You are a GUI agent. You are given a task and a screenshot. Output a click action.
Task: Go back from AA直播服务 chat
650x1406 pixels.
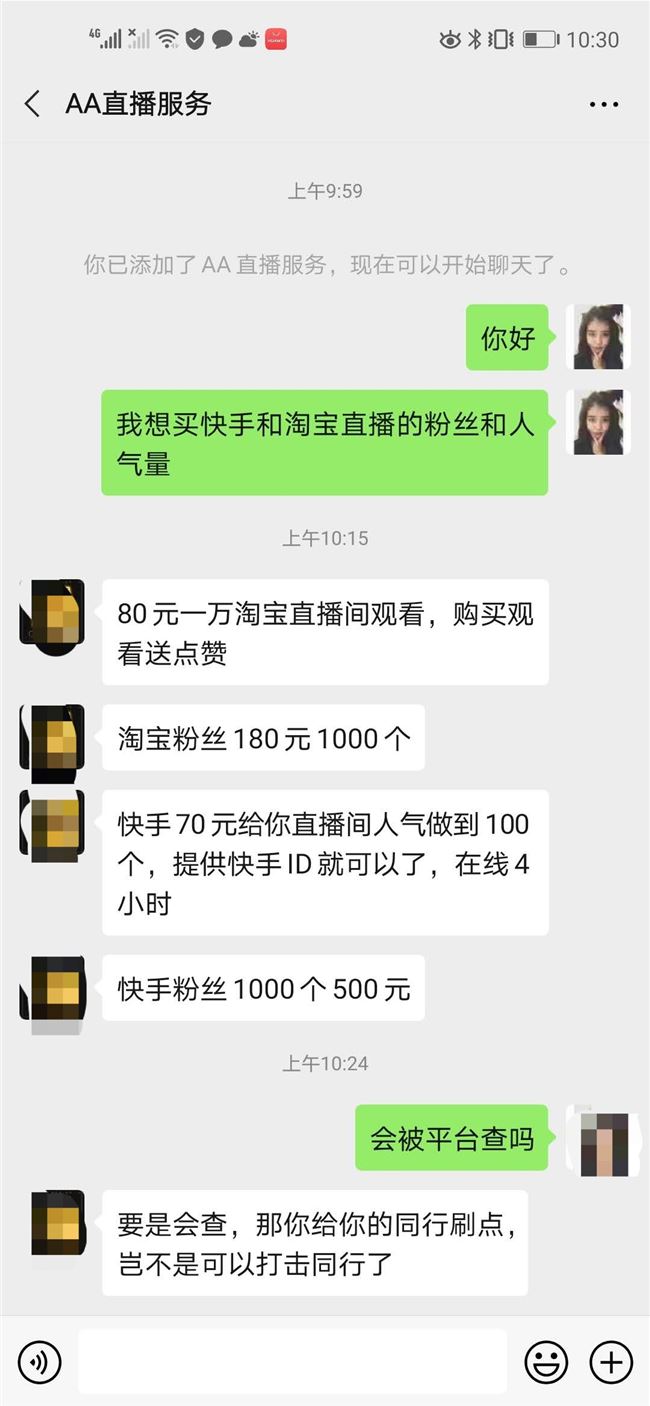pyautogui.click(x=32, y=104)
